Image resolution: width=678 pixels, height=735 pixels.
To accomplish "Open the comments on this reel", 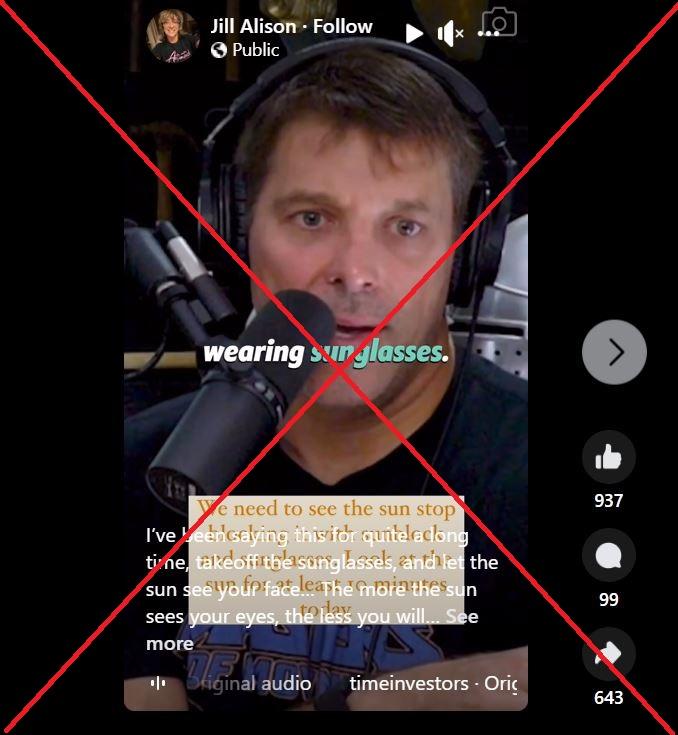I will (608, 556).
